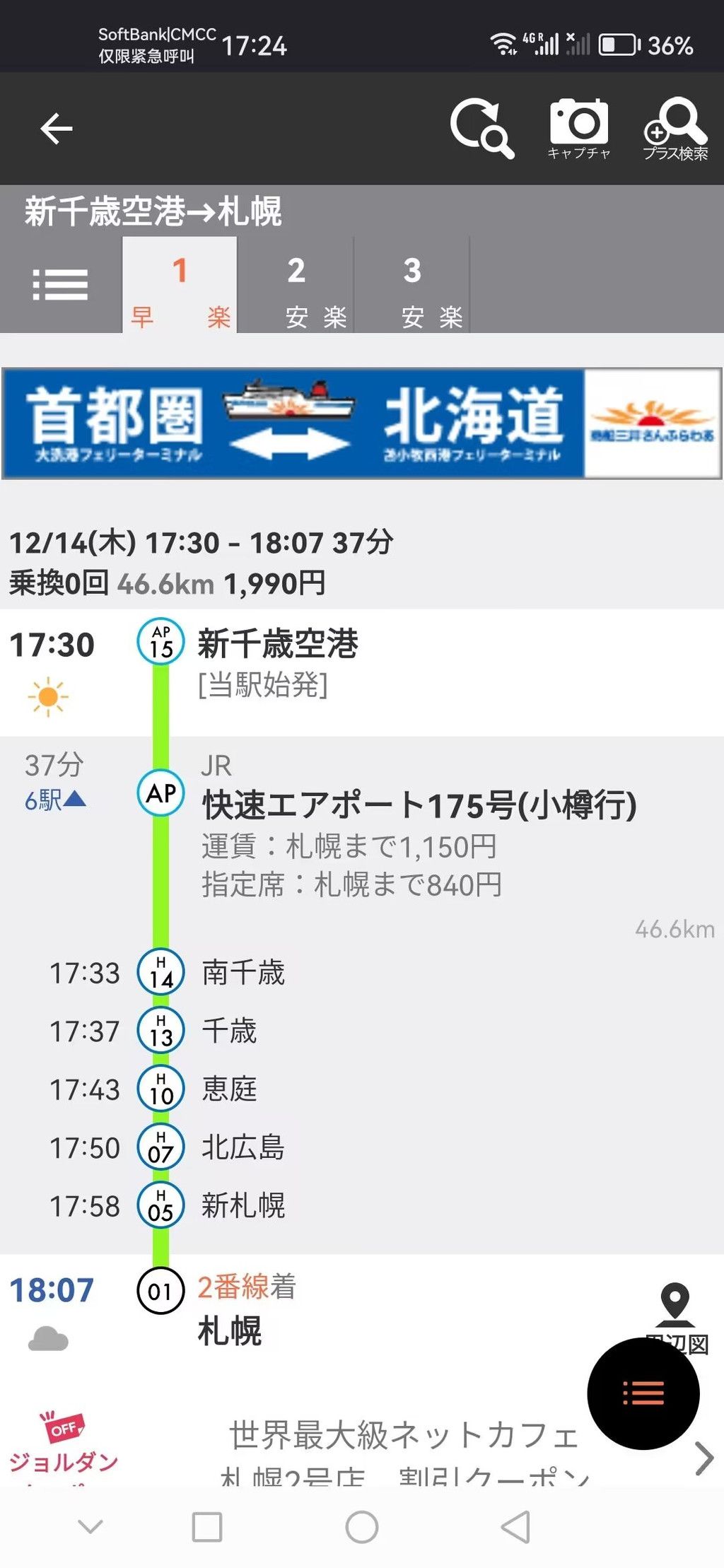The height and width of the screenshot is (1568, 724).
Task: Switch to route 3 tab
Action: click(x=412, y=285)
